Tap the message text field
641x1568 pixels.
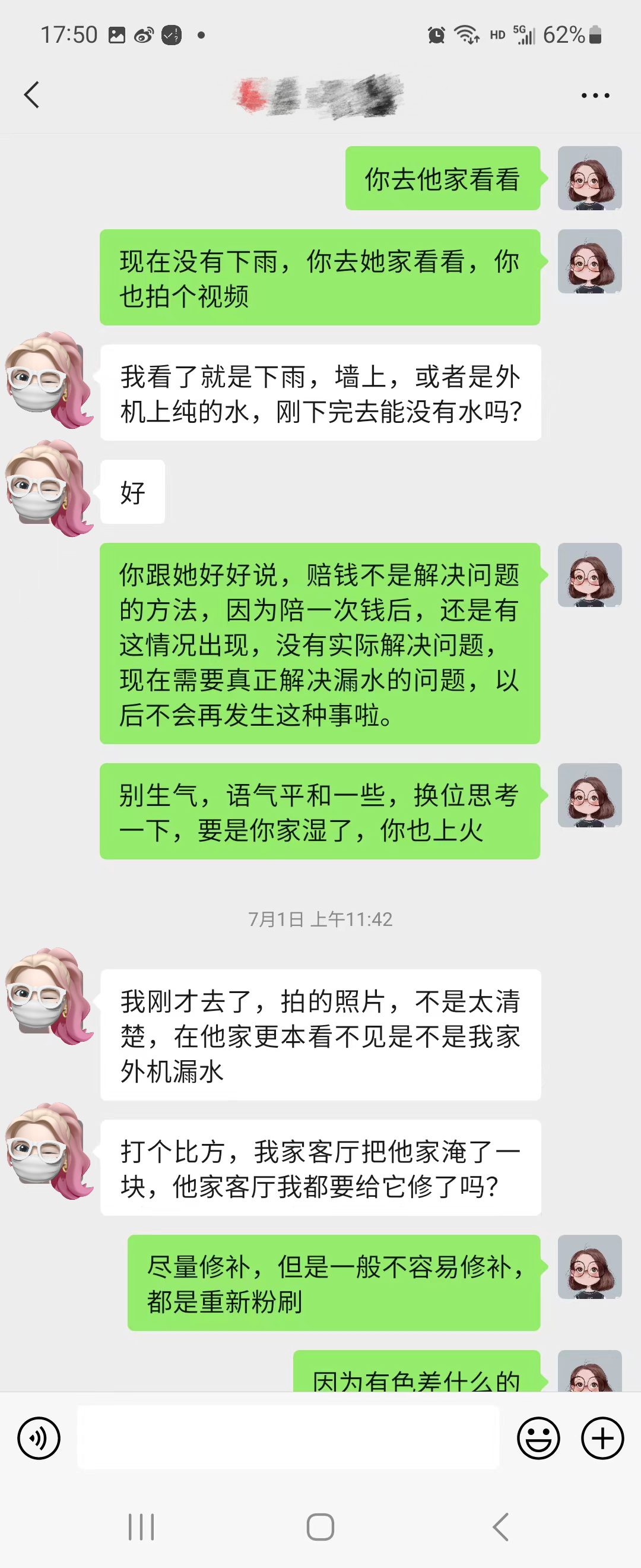[288, 1439]
